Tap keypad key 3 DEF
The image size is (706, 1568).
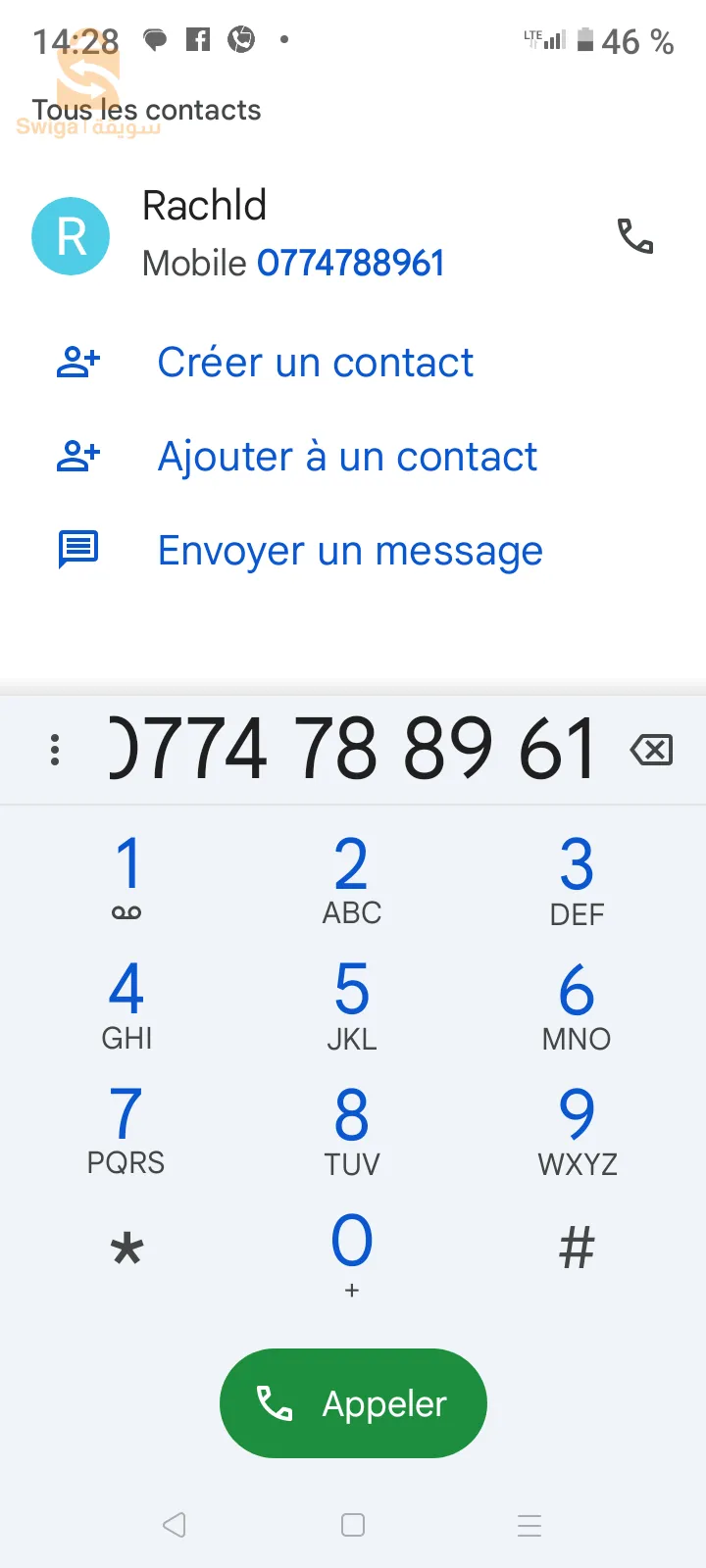(x=577, y=877)
